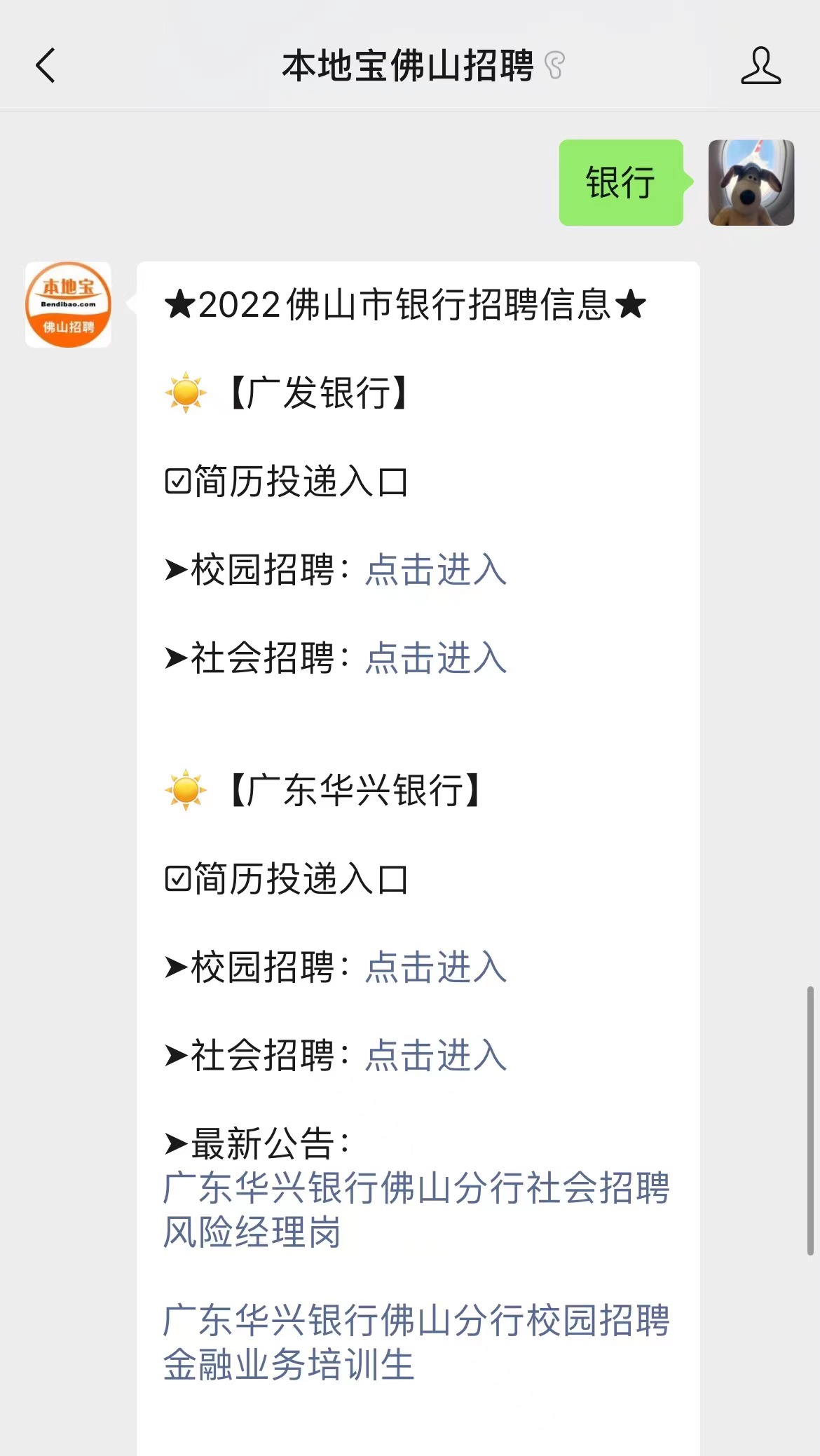Open the 金融业务培训生 校园招聘 announcement link
This screenshot has width=820, height=1456.
[x=416, y=1342]
